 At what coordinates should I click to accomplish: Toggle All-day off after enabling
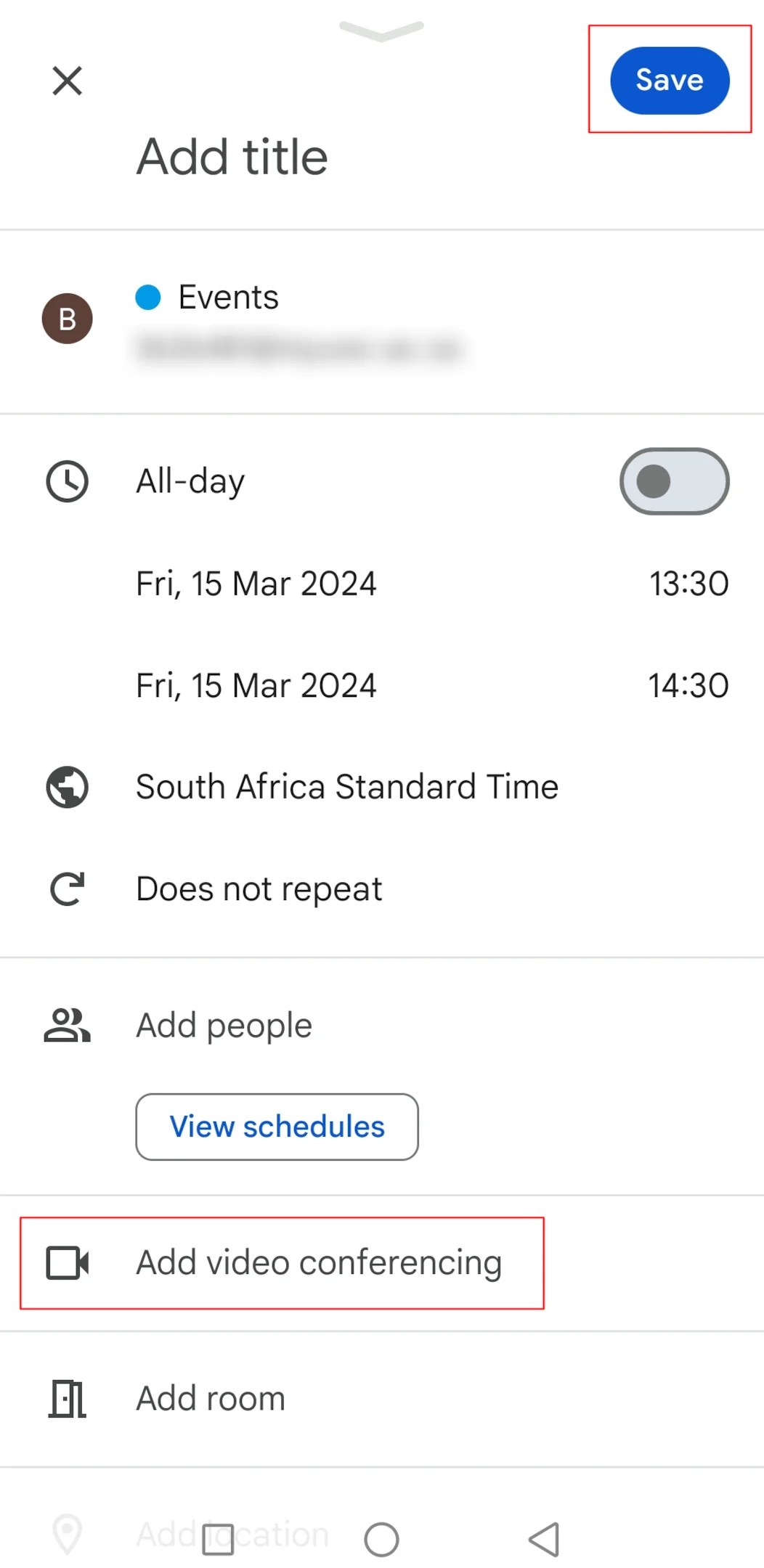coord(675,481)
